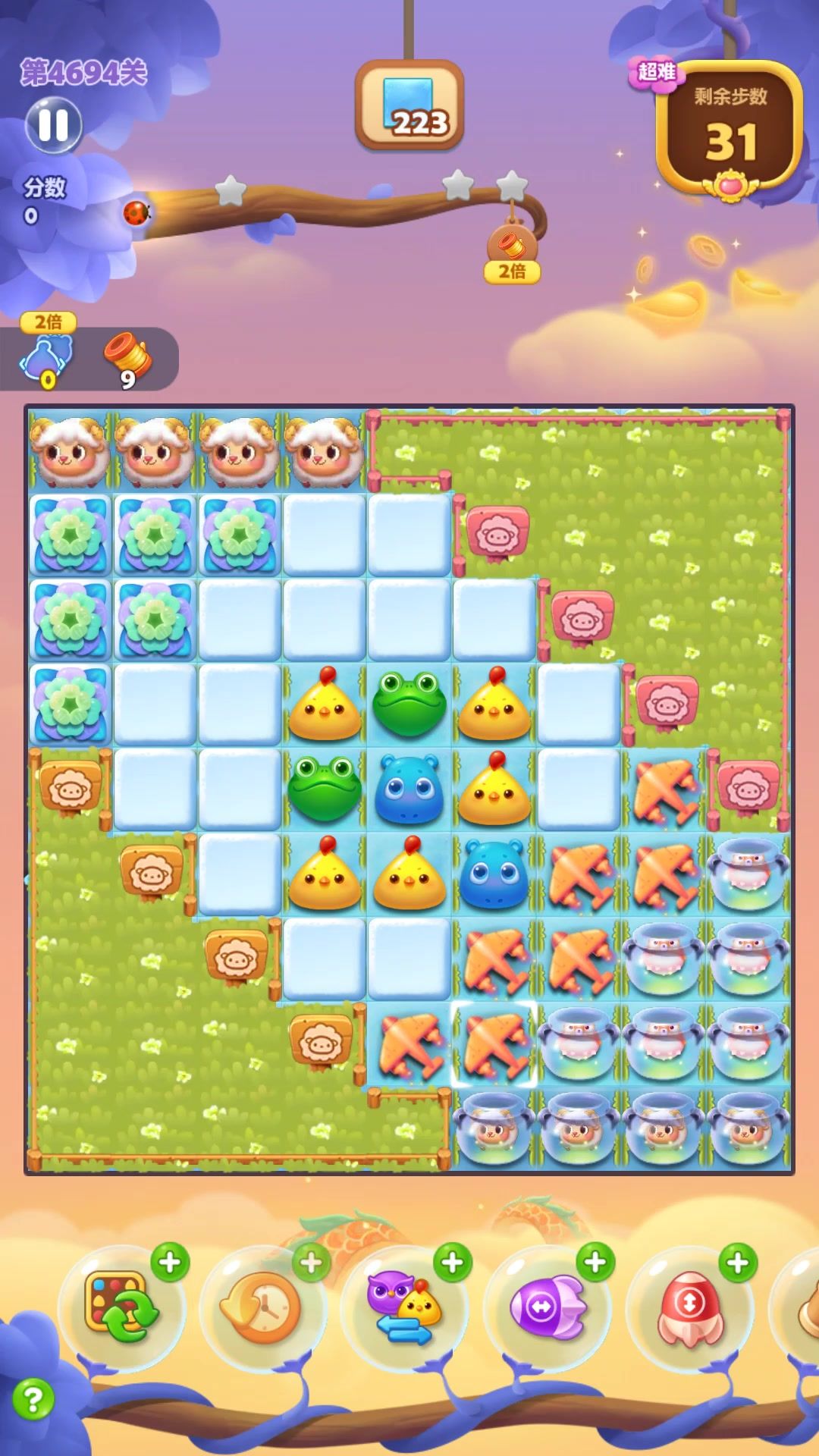Tap the highlighted orange airplane tile
Image resolution: width=819 pixels, height=1456 pixels.
(494, 1043)
